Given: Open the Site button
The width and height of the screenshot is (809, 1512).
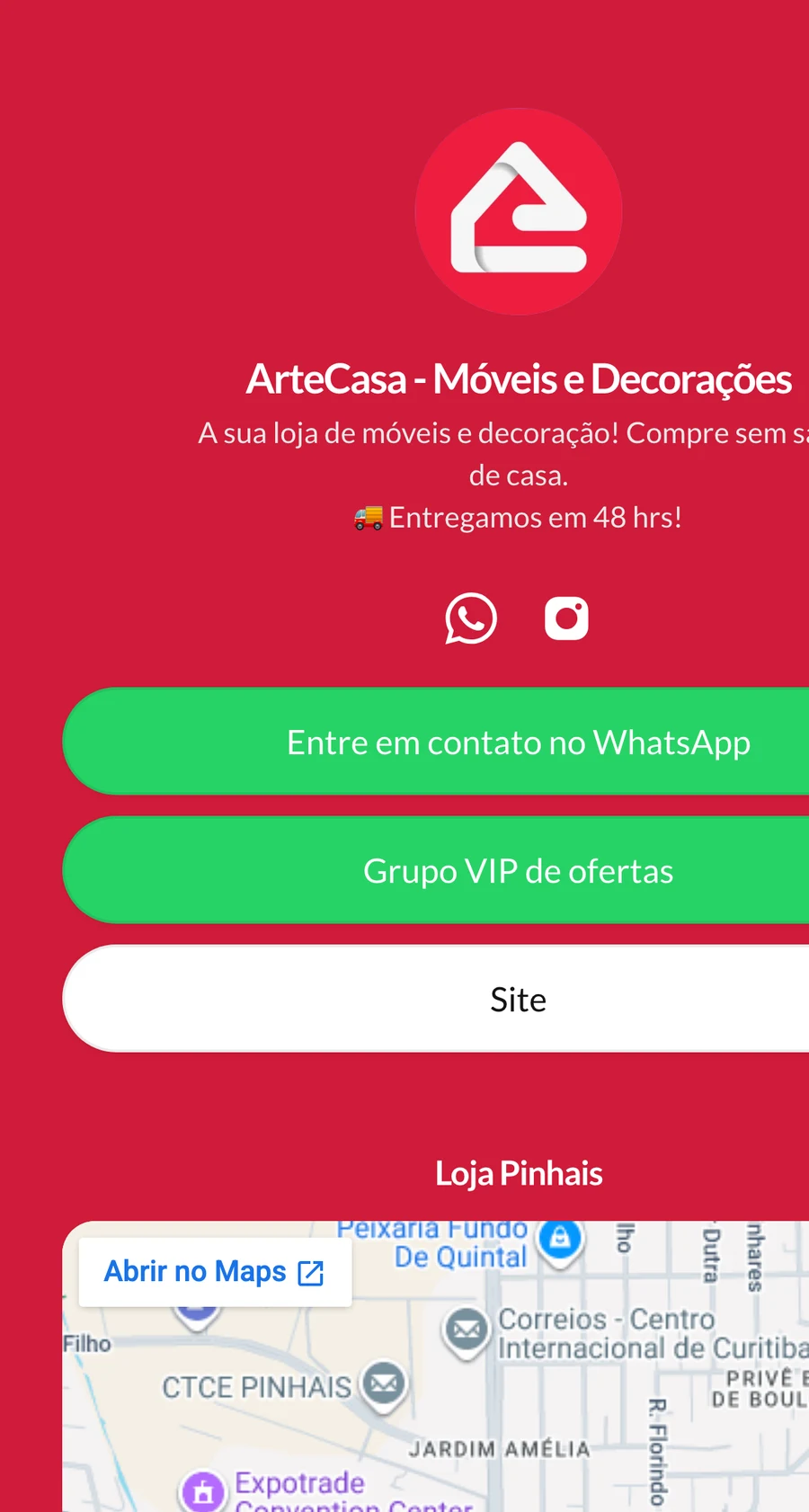Looking at the screenshot, I should 436,999.
